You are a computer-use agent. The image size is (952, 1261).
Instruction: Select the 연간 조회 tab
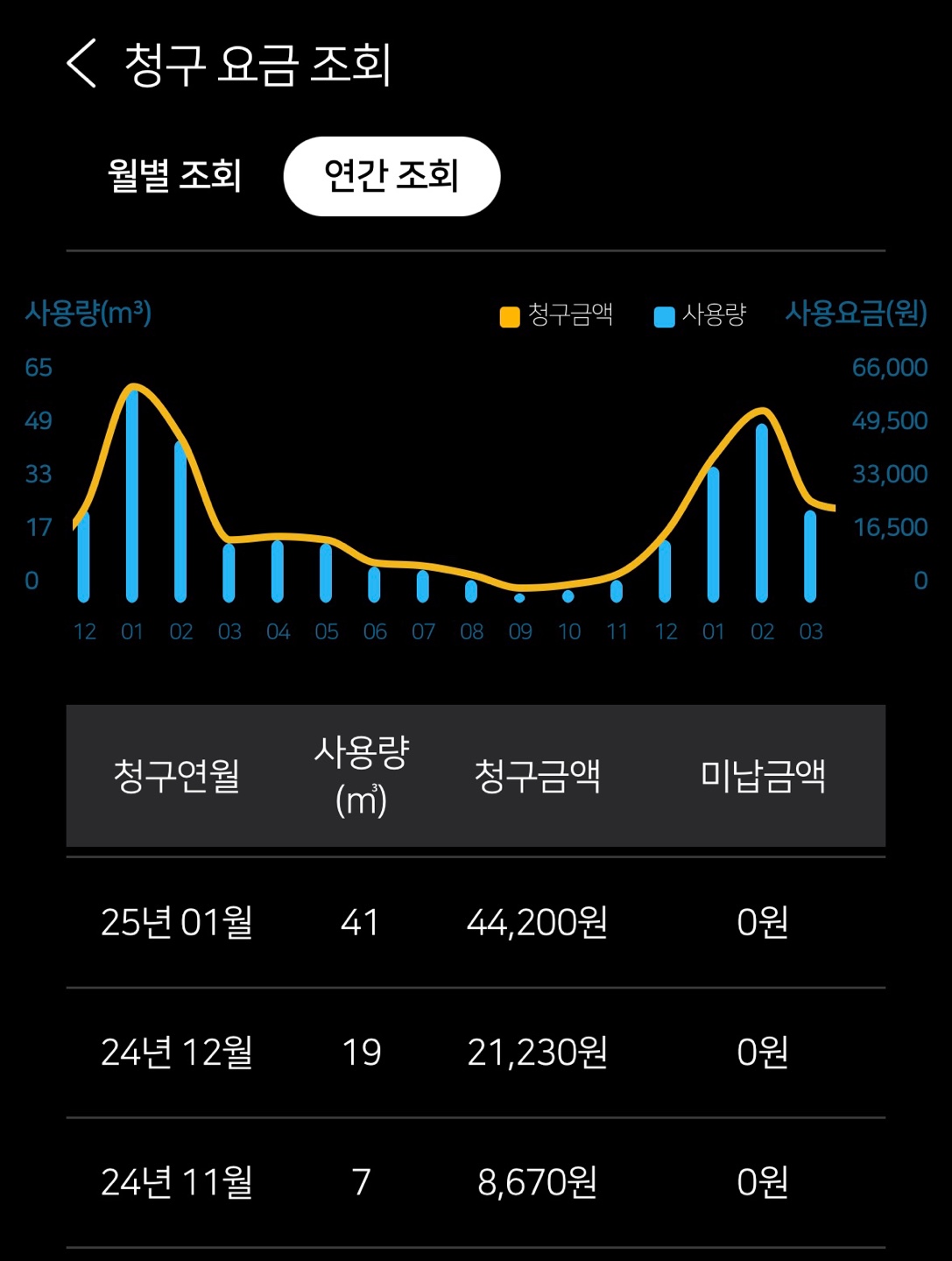tap(391, 176)
